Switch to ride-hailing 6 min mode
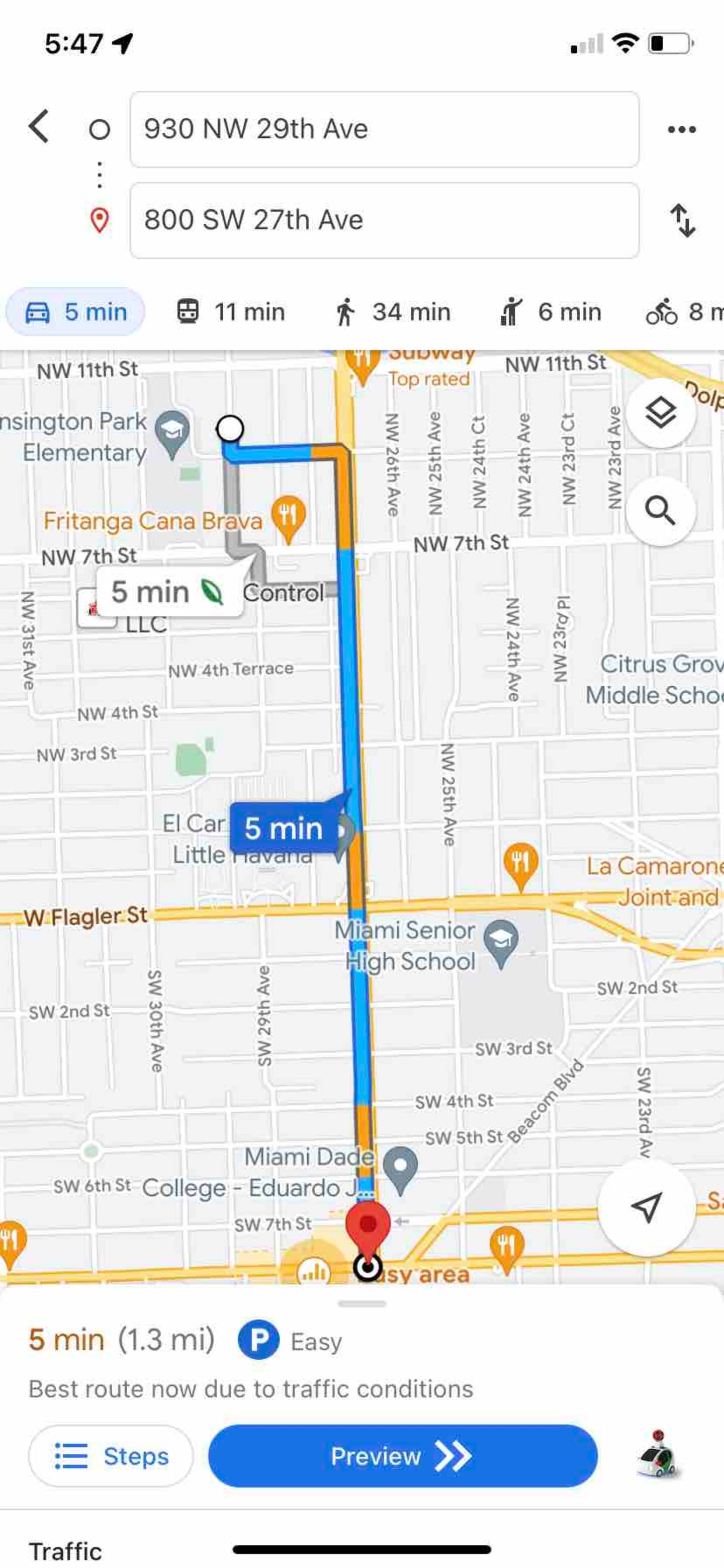 (x=550, y=312)
